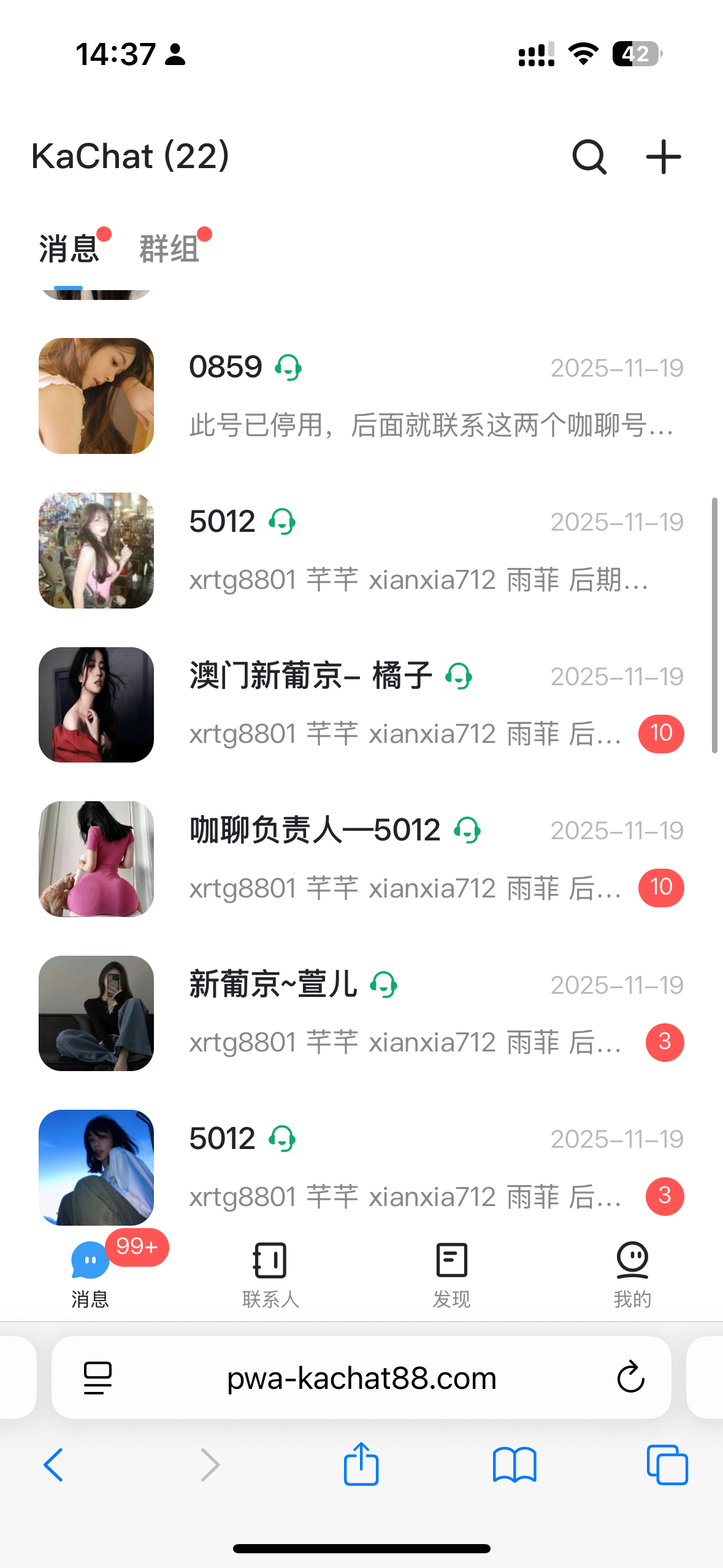Open the page settings menu icon
Screen dimensions: 723x1568
coord(98,1378)
